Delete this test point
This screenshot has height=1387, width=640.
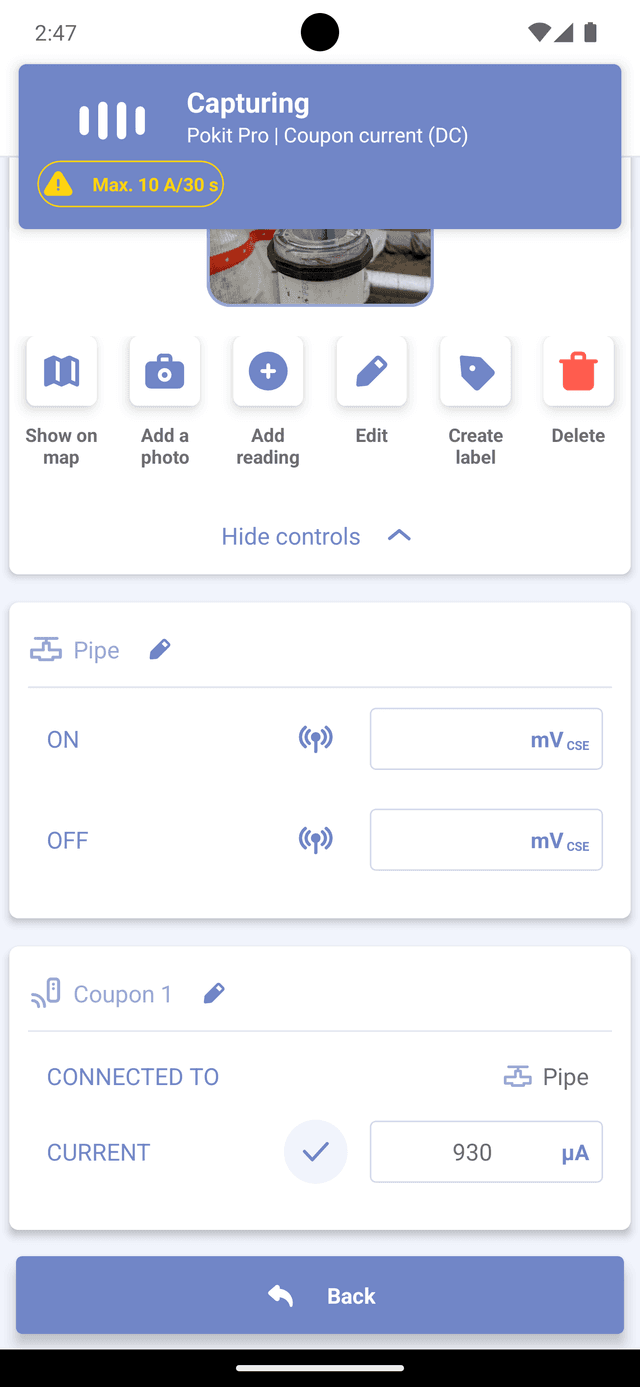578,372
